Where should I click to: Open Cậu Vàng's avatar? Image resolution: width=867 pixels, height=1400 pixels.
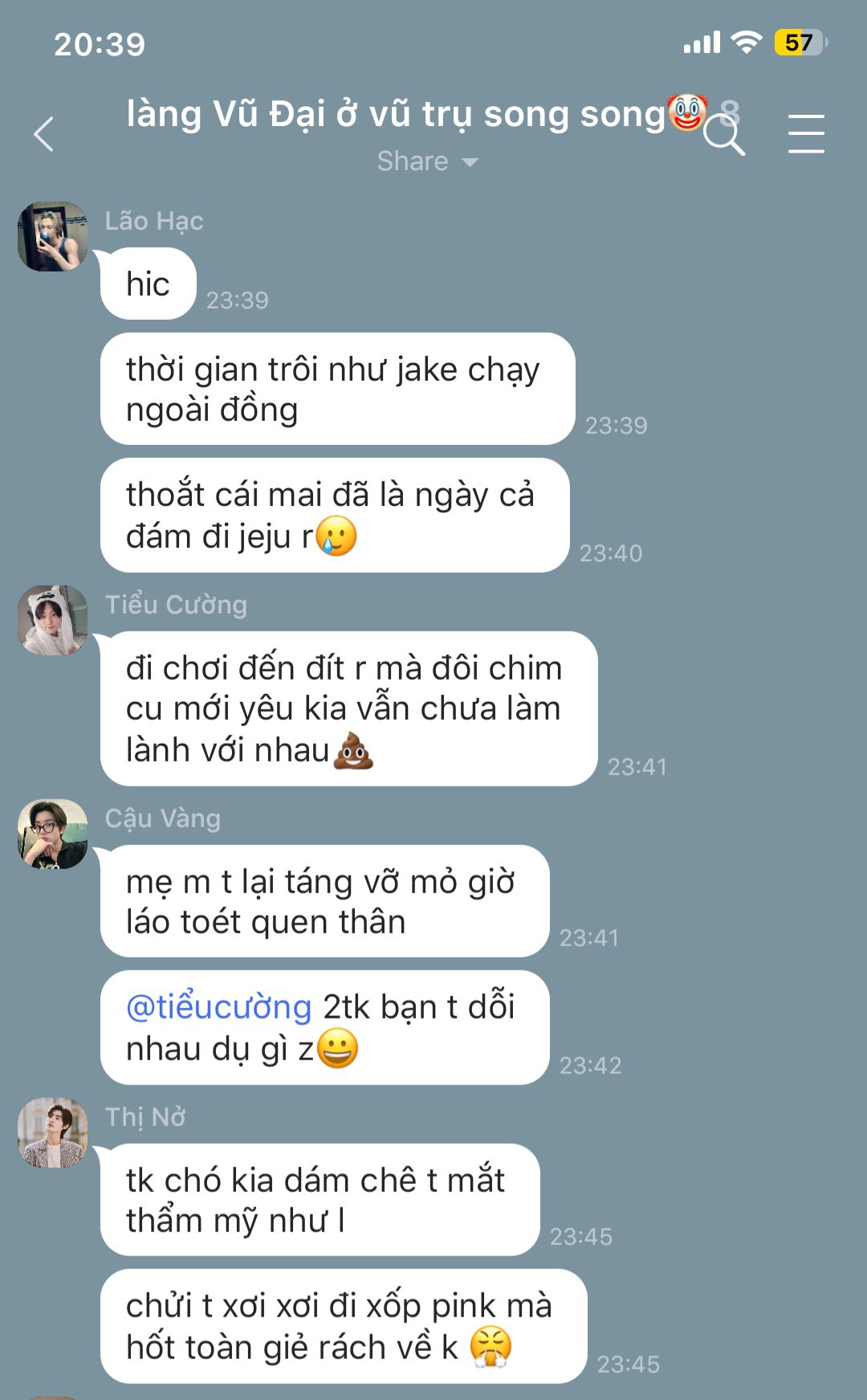[x=53, y=834]
